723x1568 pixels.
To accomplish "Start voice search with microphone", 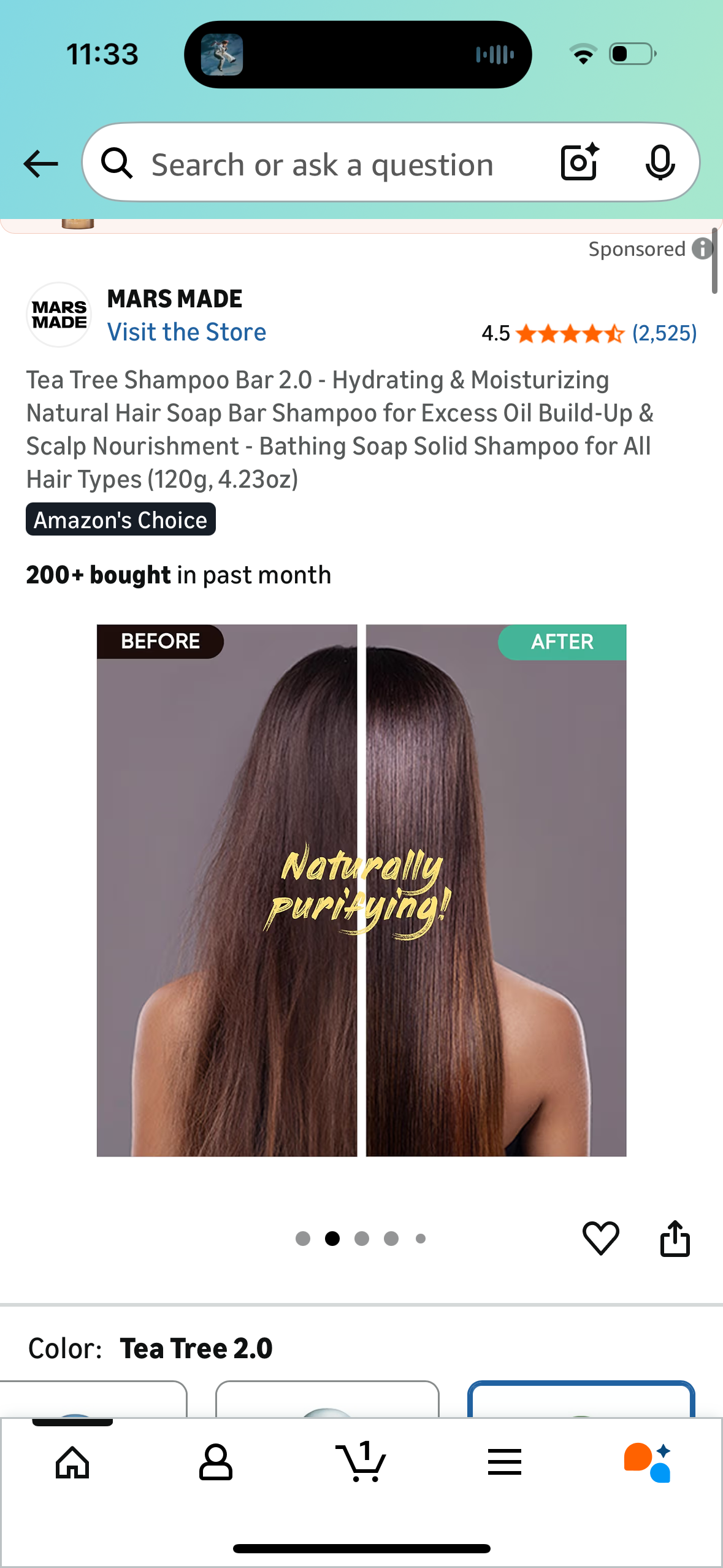I will (x=660, y=163).
